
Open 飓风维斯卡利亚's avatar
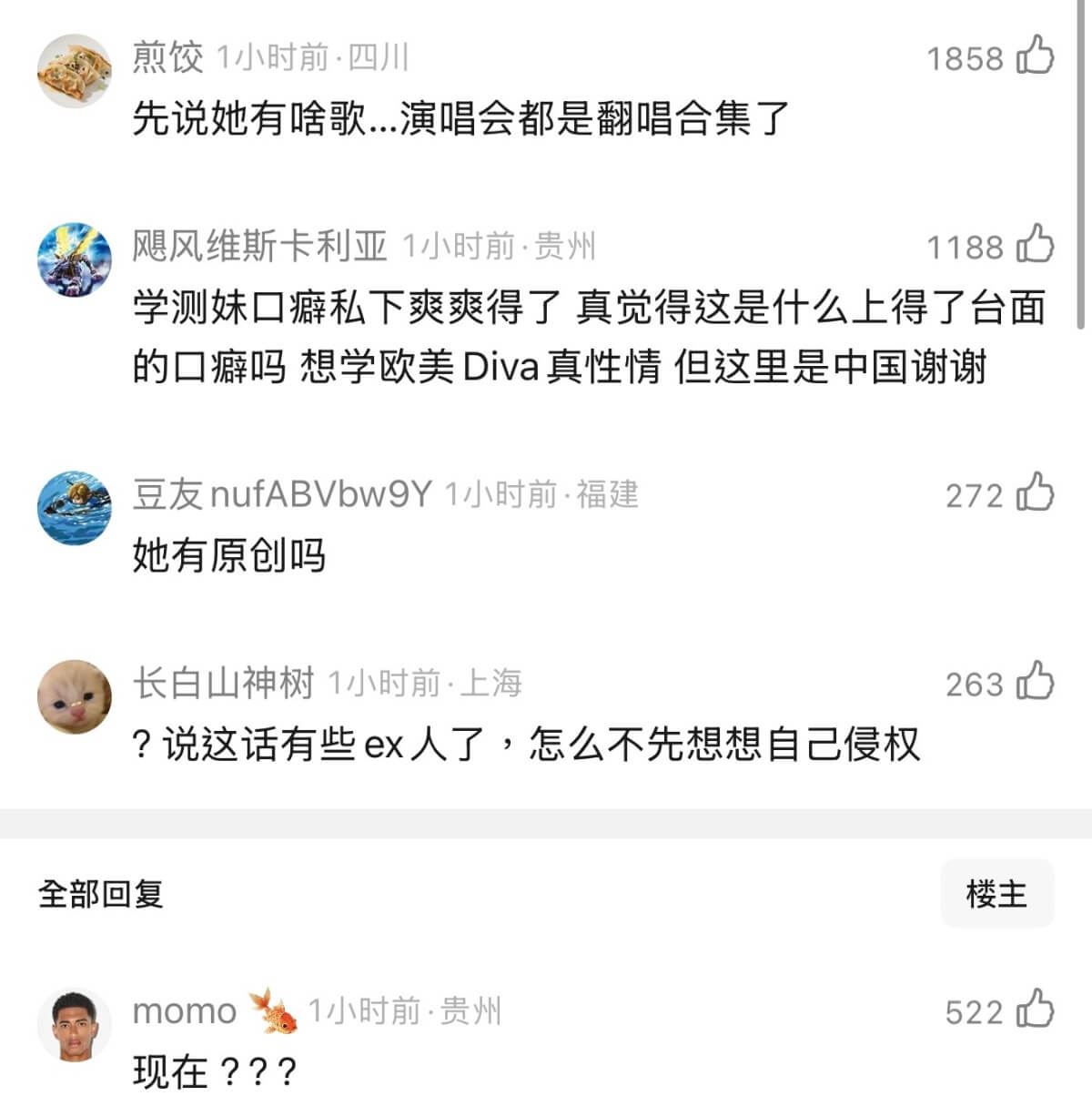click(x=74, y=259)
